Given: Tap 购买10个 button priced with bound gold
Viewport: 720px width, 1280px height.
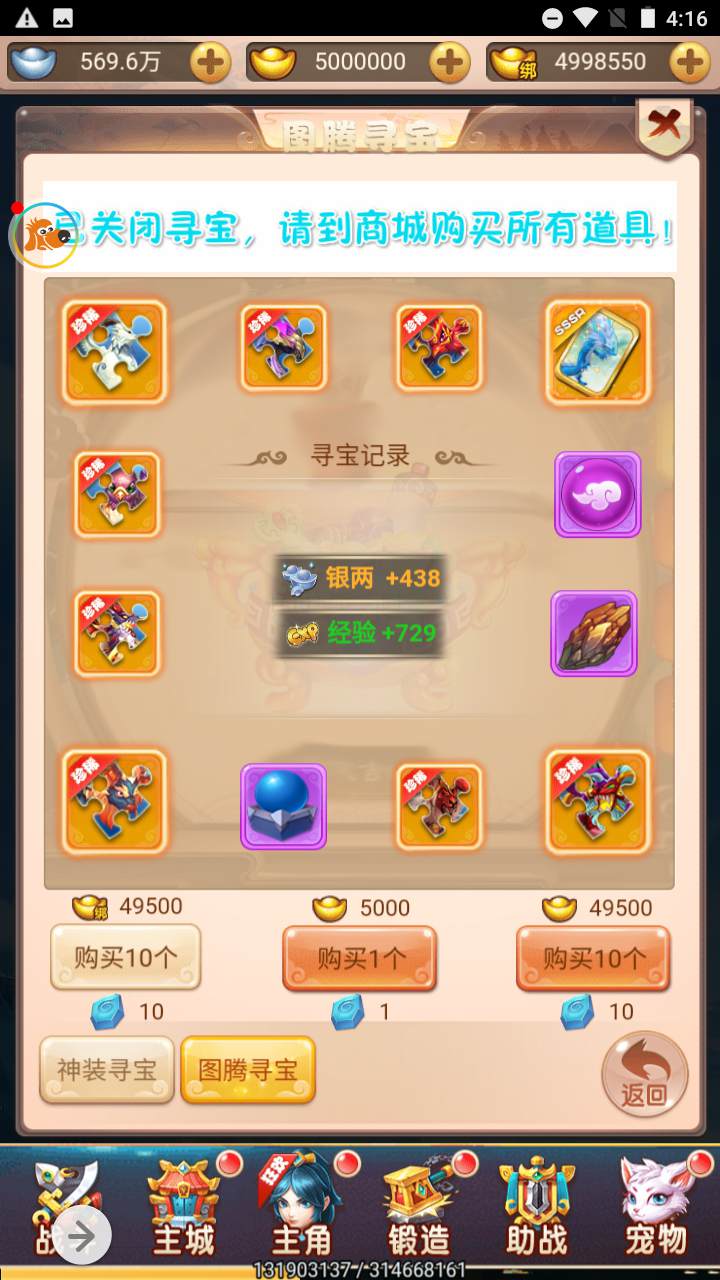Looking at the screenshot, I should point(126,957).
